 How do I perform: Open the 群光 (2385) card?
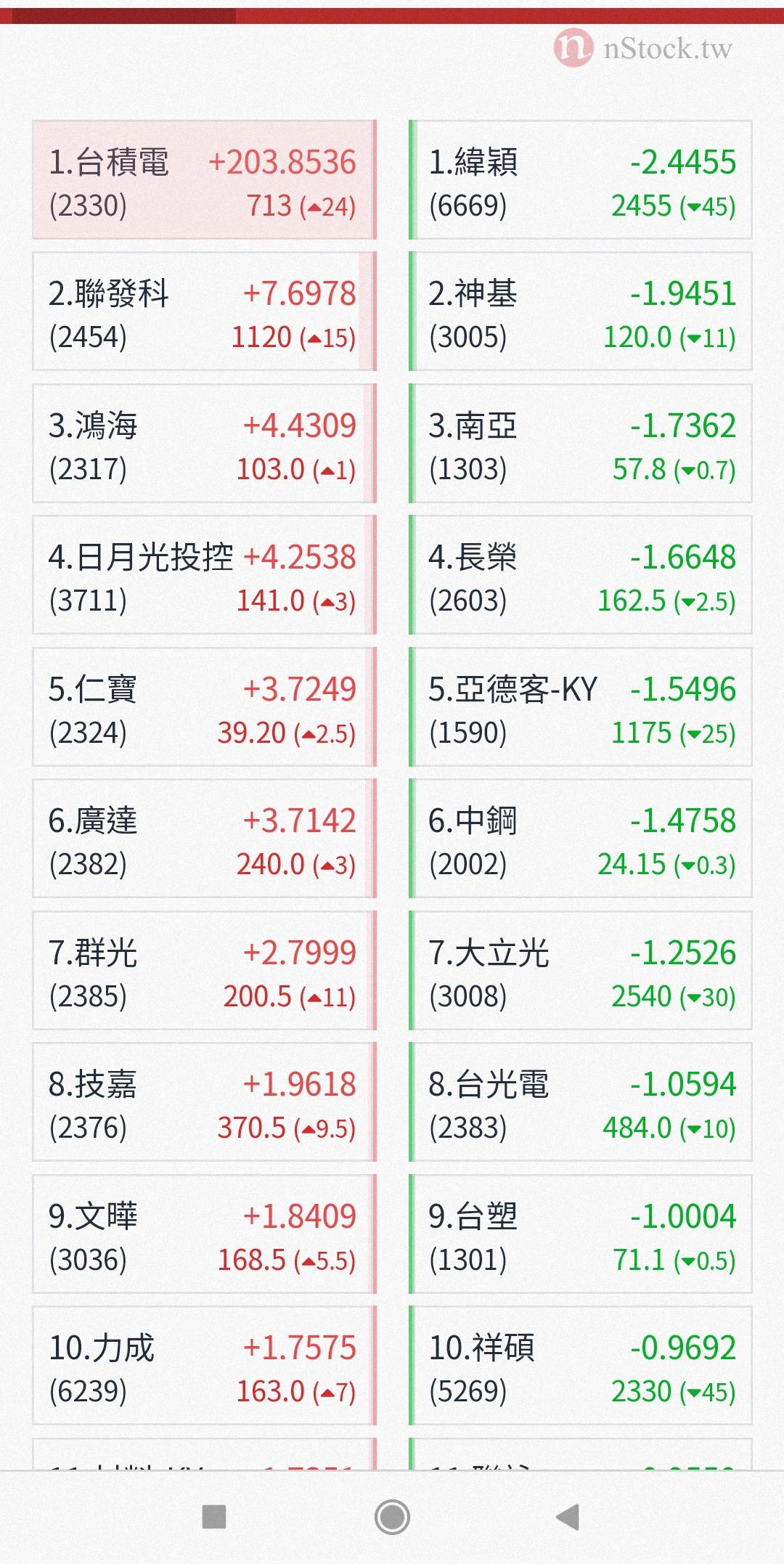click(x=204, y=971)
